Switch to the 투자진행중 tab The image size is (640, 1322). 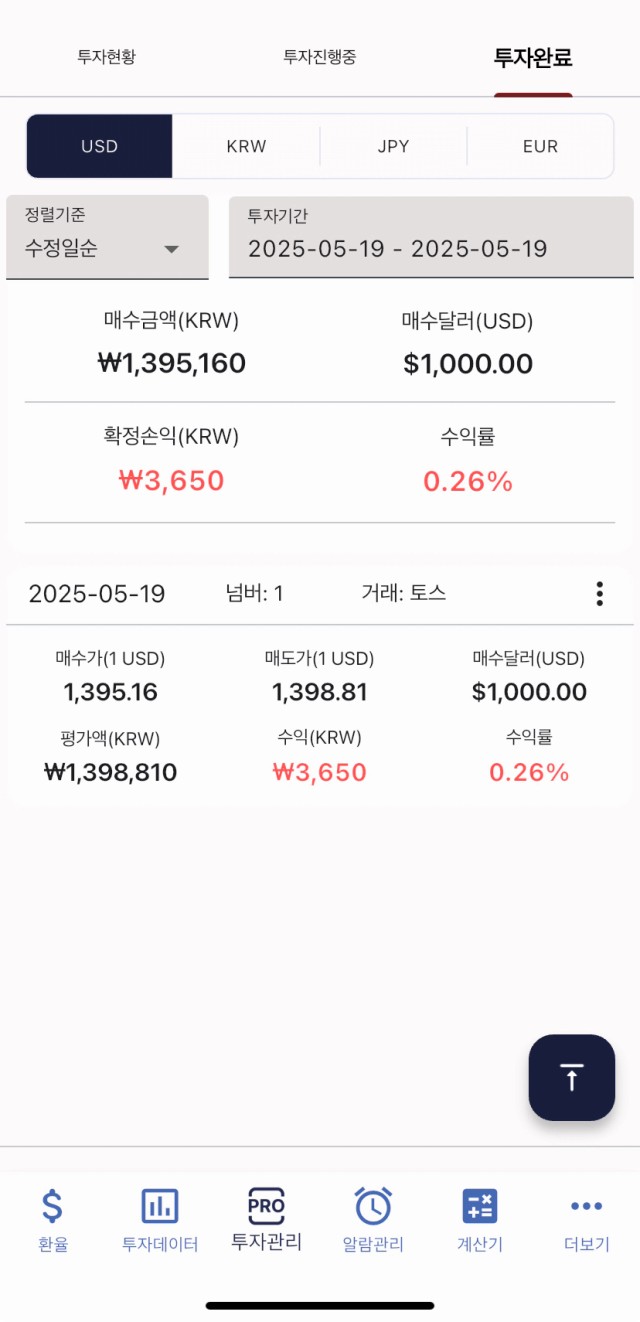tap(320, 57)
